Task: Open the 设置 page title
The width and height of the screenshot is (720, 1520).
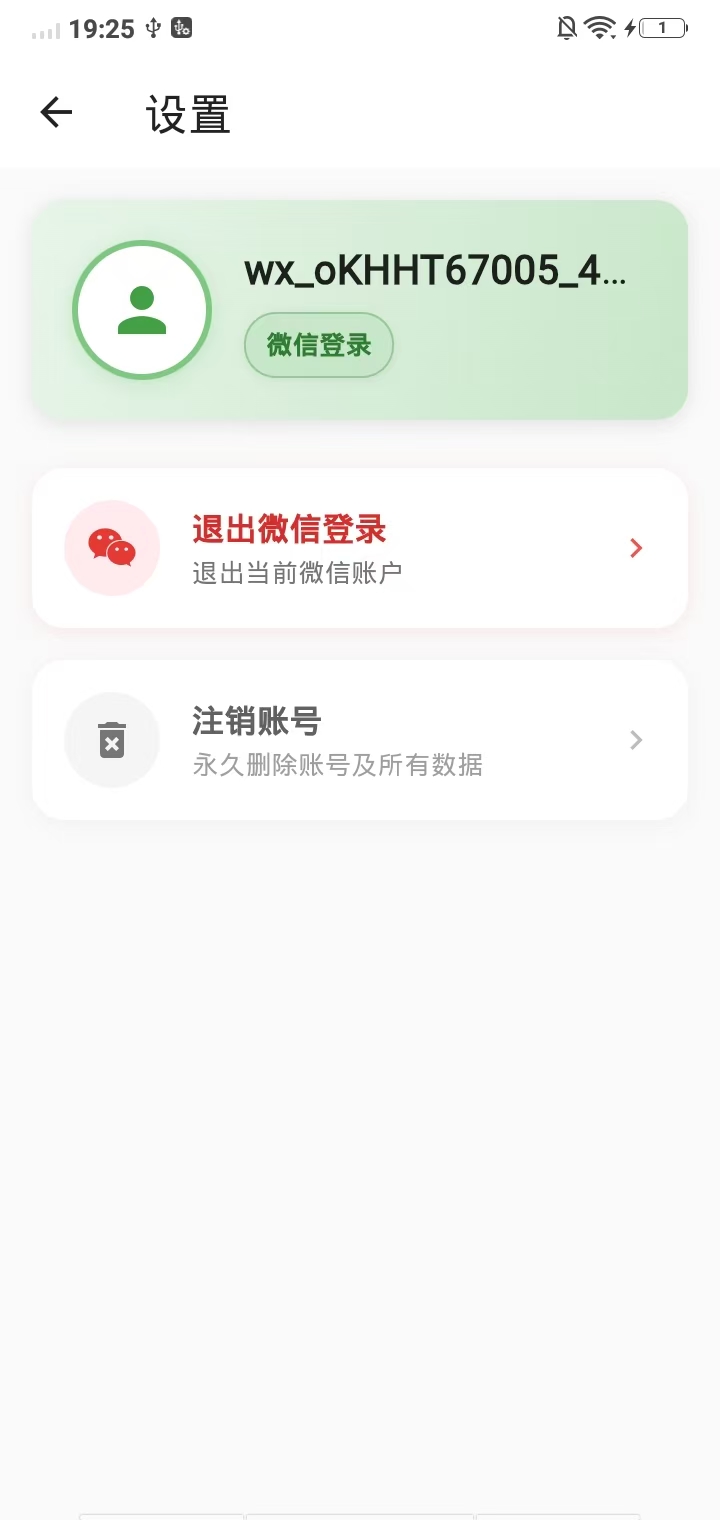Action: [x=190, y=114]
